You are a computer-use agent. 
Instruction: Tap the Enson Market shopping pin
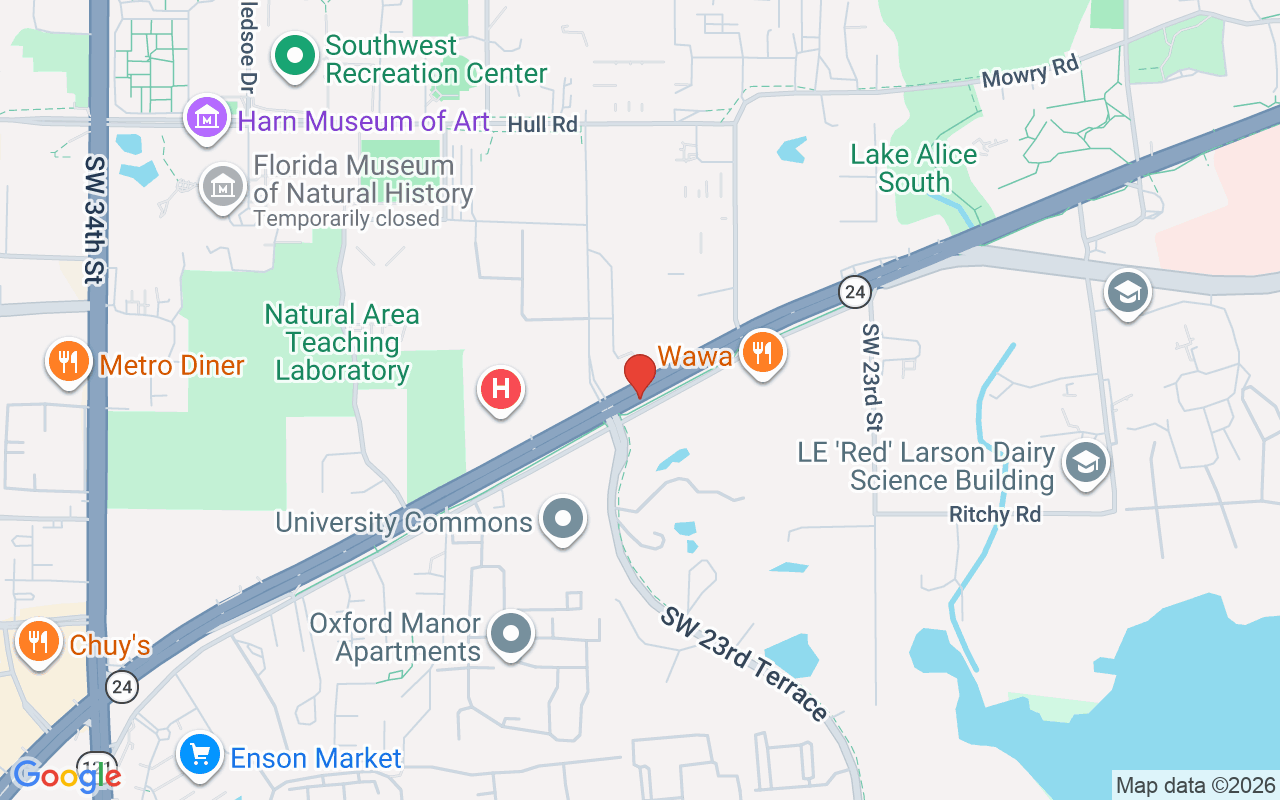click(x=200, y=756)
